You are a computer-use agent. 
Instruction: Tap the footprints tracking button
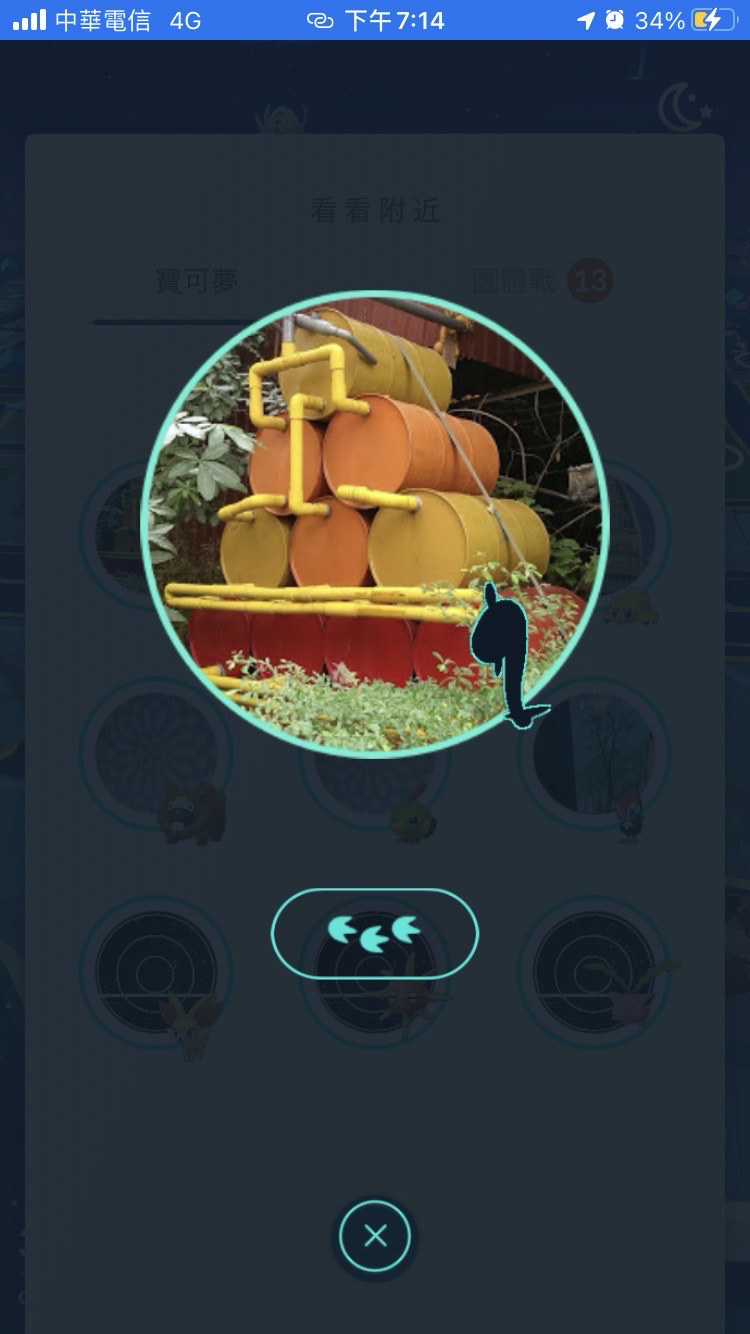coord(375,933)
